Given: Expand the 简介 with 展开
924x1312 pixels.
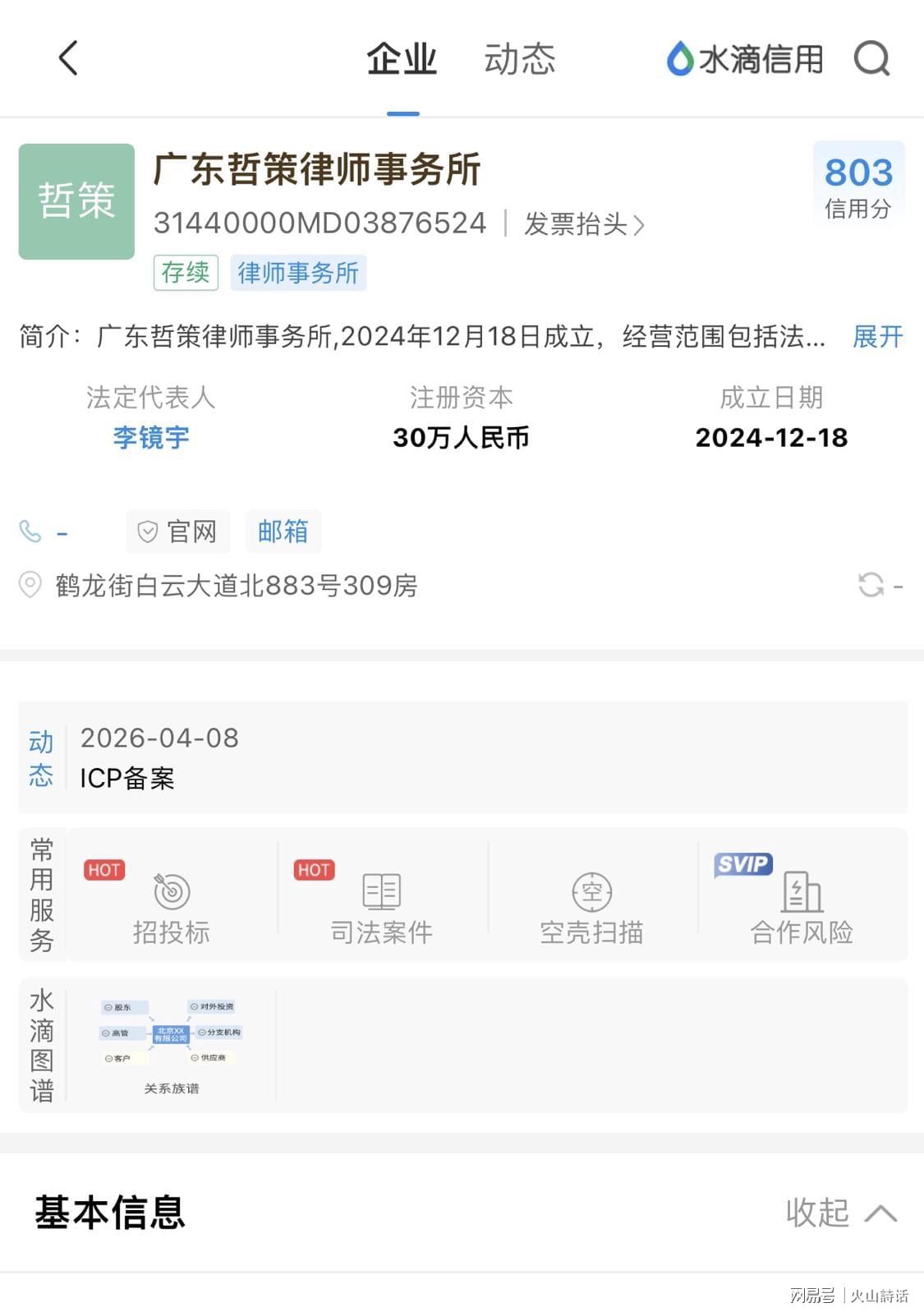Looking at the screenshot, I should point(878,336).
